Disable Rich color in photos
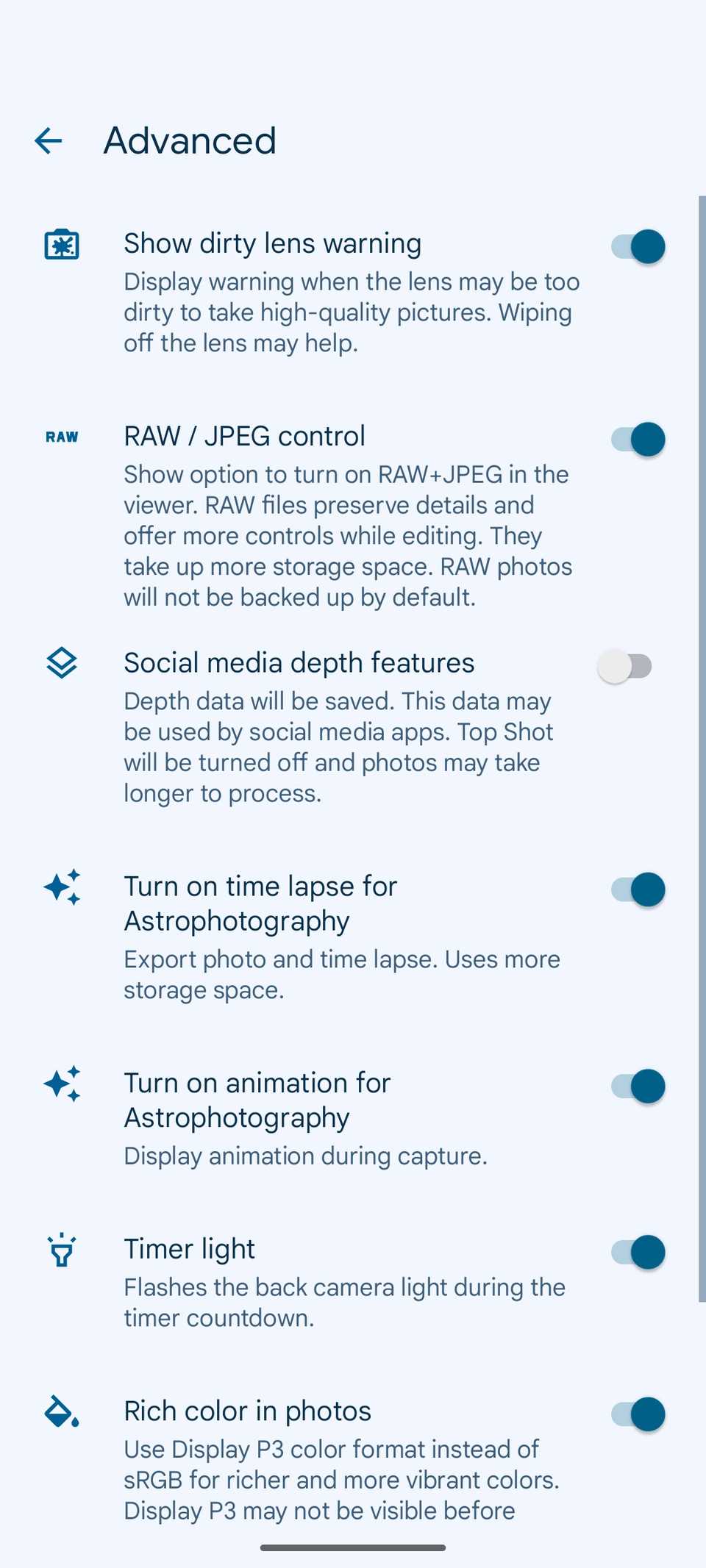The height and width of the screenshot is (1568, 706). [638, 1414]
